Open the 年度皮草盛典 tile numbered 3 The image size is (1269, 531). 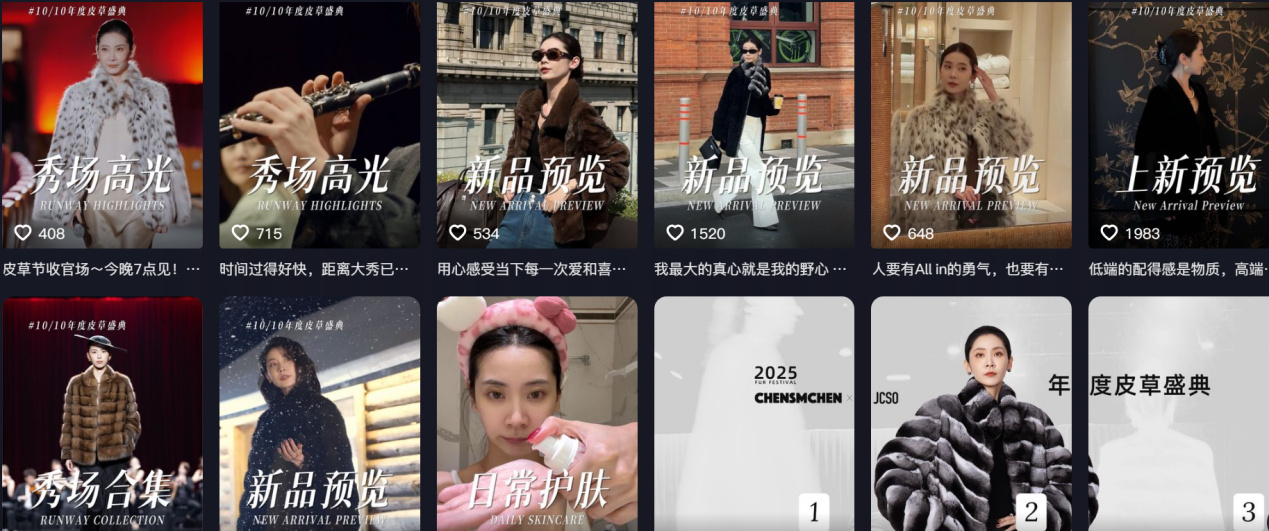pyautogui.click(x=1178, y=413)
